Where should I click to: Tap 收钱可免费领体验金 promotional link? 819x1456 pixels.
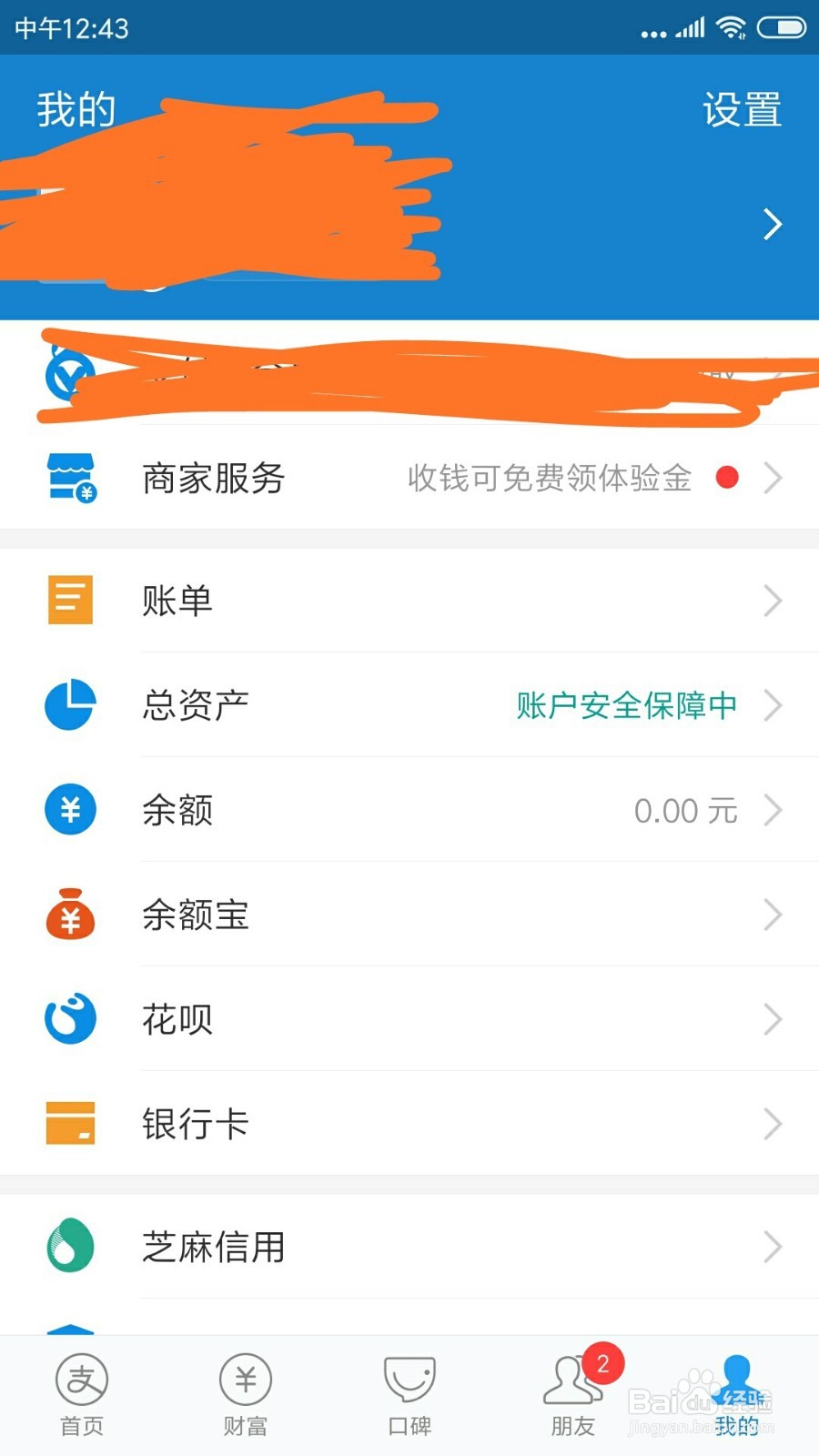[550, 478]
